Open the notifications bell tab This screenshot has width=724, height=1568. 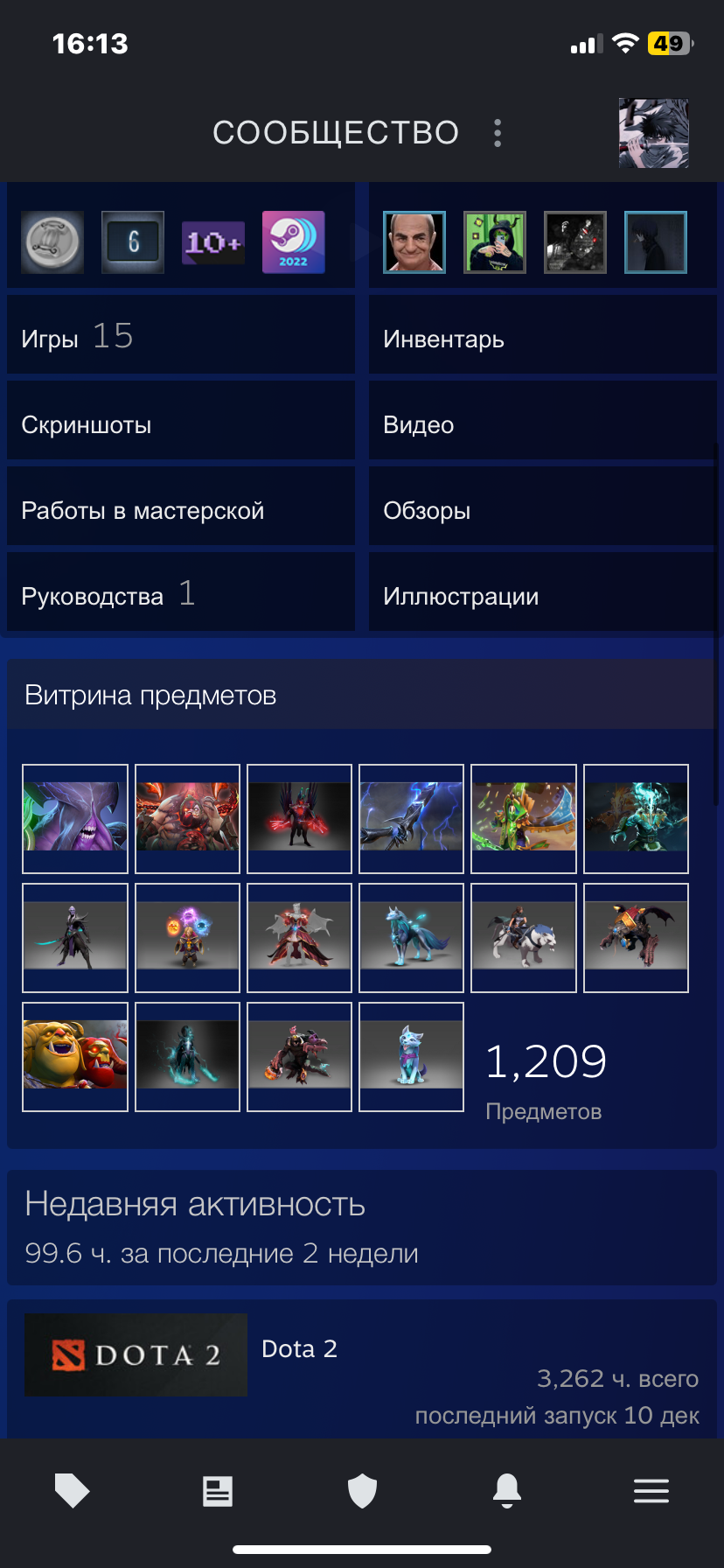pos(507,1490)
